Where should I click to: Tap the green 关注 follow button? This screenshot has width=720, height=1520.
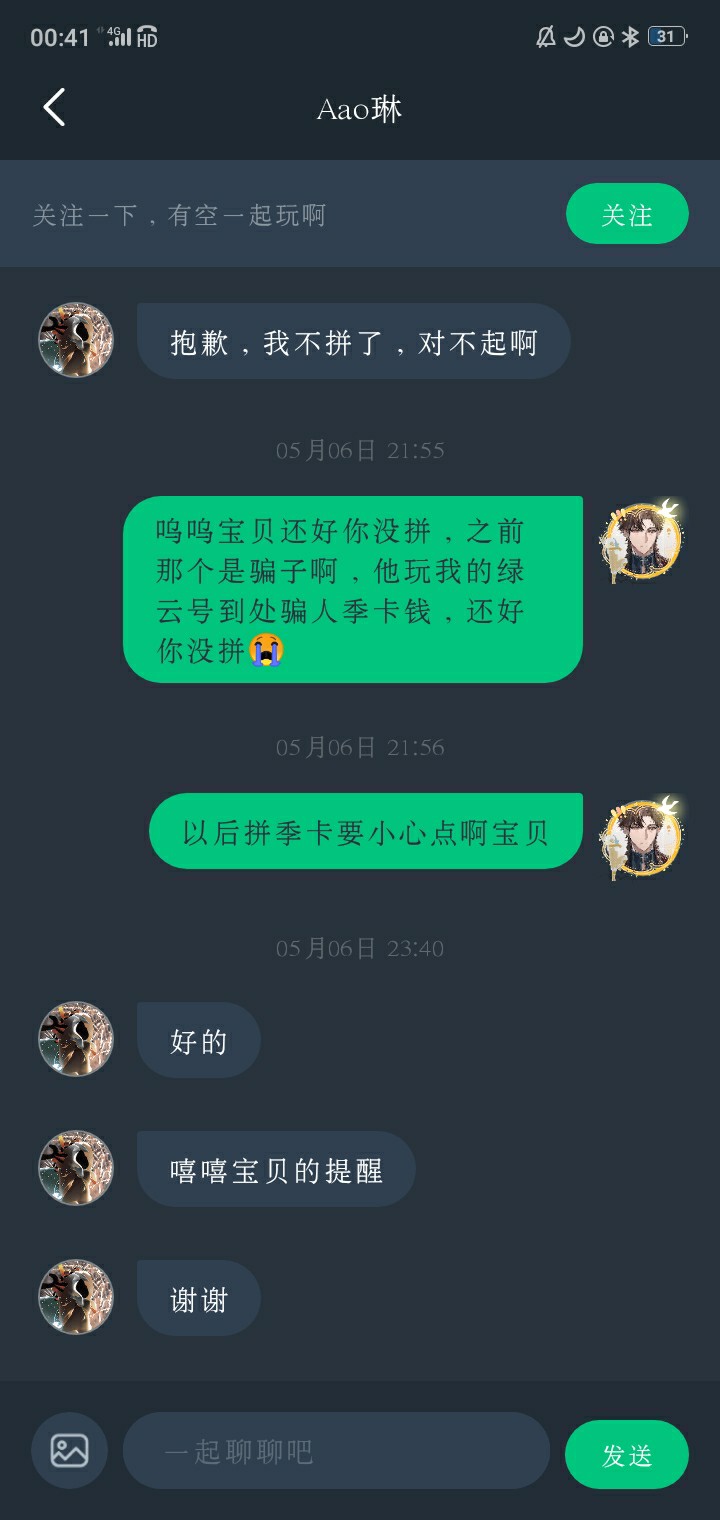tap(627, 214)
